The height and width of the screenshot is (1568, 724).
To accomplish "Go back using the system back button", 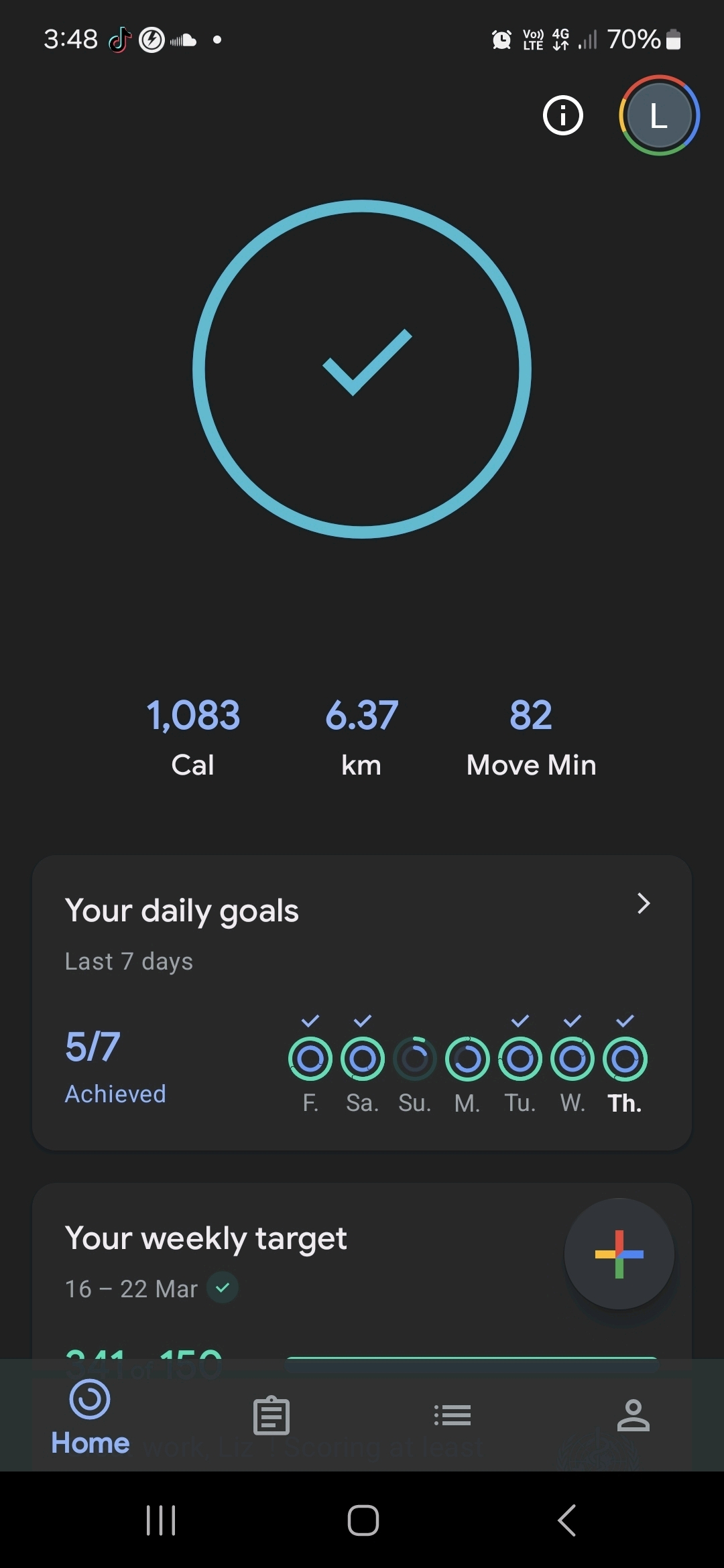I will 567,1520.
